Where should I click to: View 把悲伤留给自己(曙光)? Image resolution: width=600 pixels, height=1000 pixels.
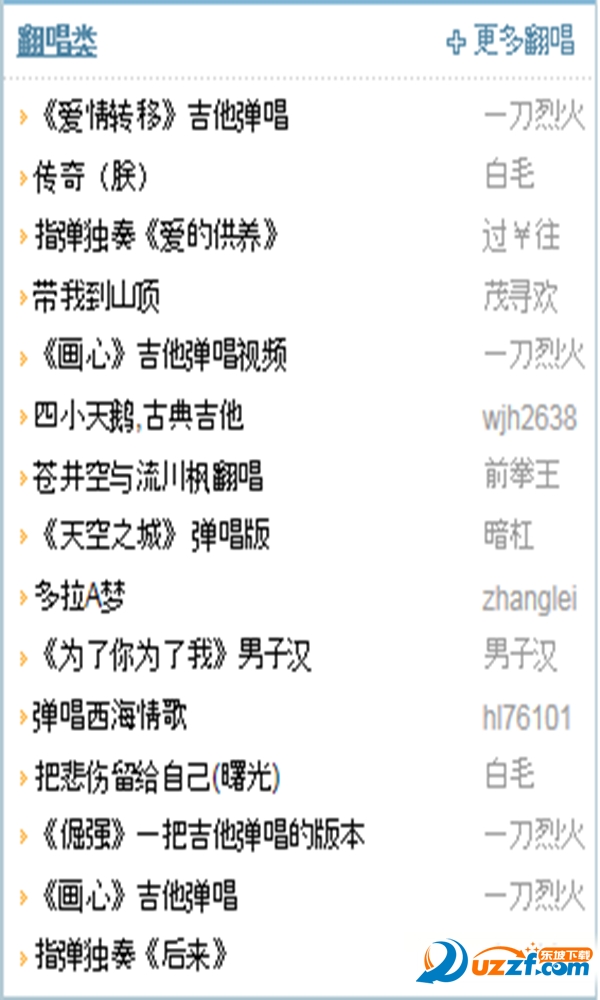click(x=157, y=776)
